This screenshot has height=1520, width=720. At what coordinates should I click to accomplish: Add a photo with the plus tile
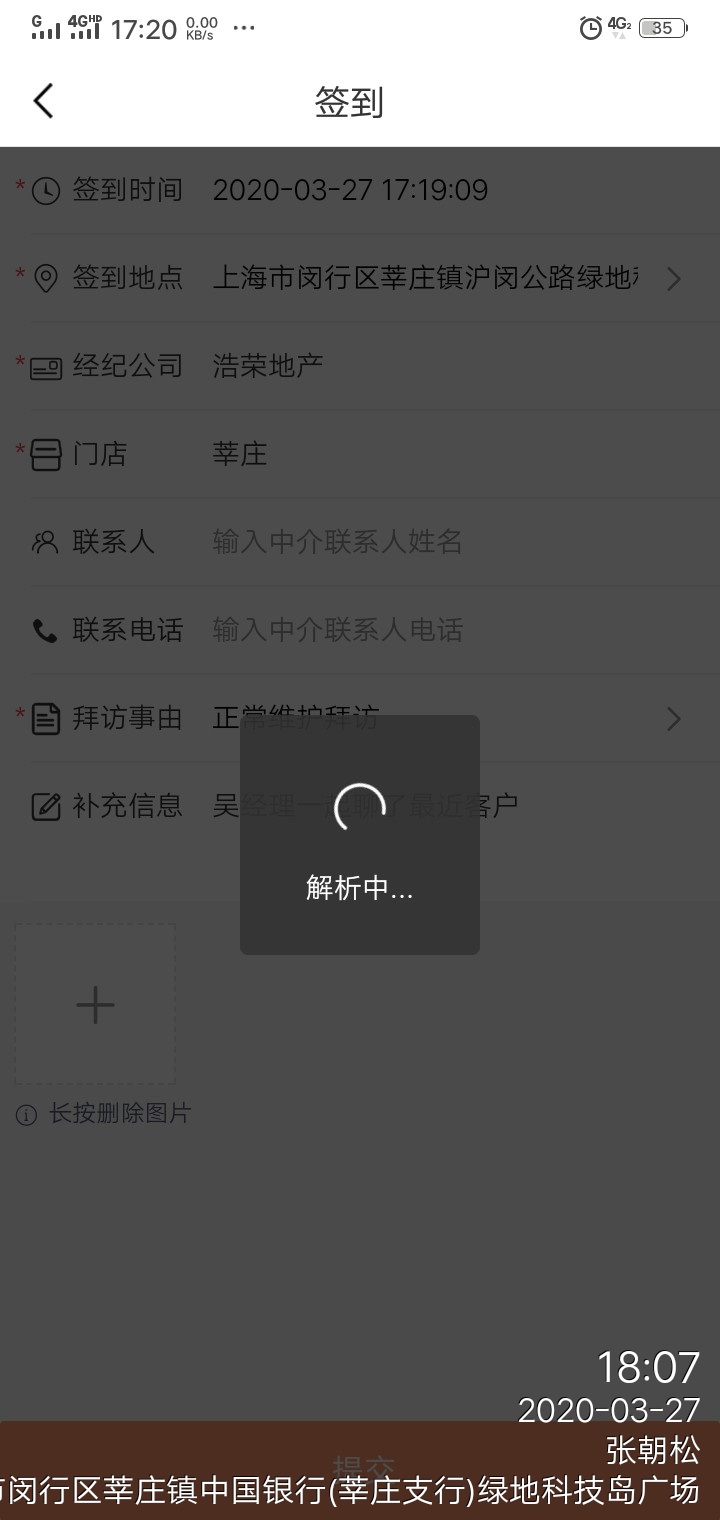[x=95, y=1004]
